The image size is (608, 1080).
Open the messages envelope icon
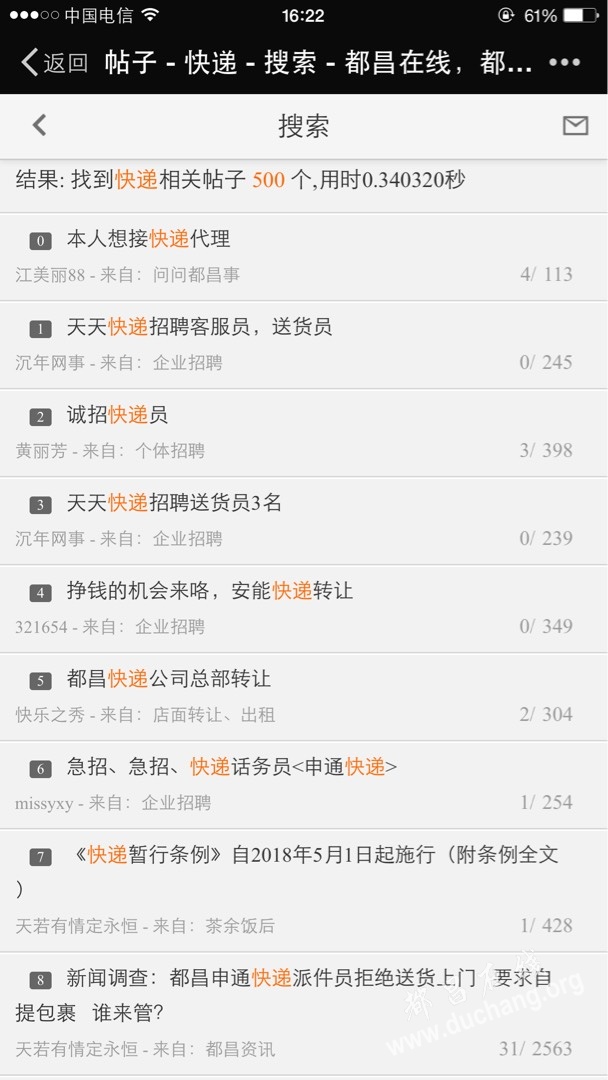coord(575,125)
